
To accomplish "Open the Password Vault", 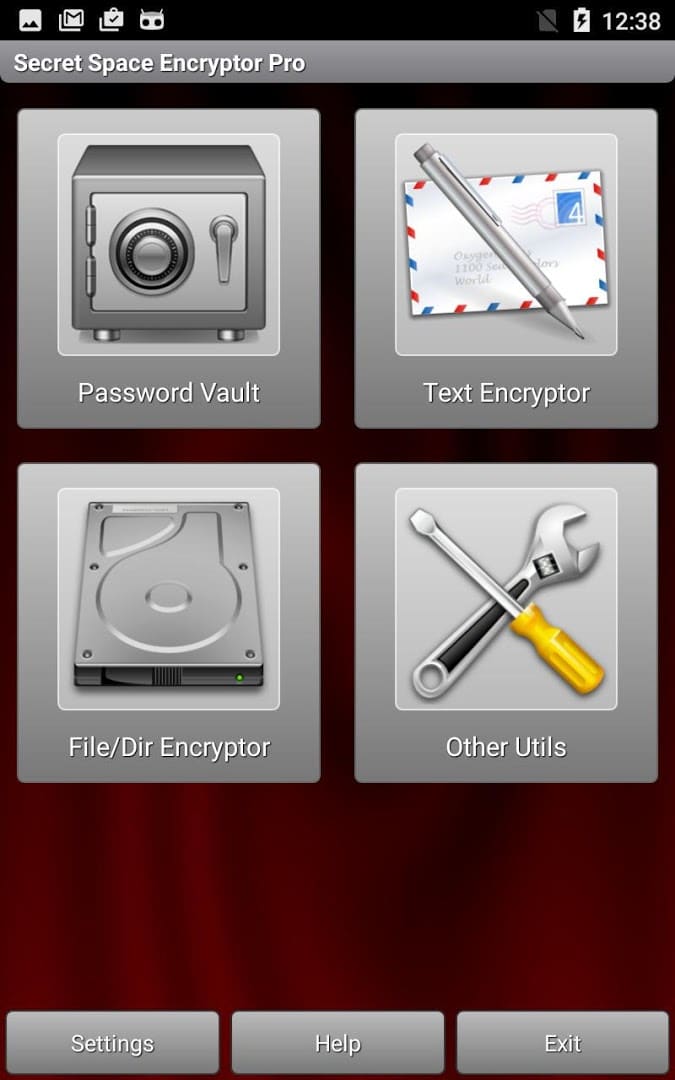I will [x=169, y=268].
